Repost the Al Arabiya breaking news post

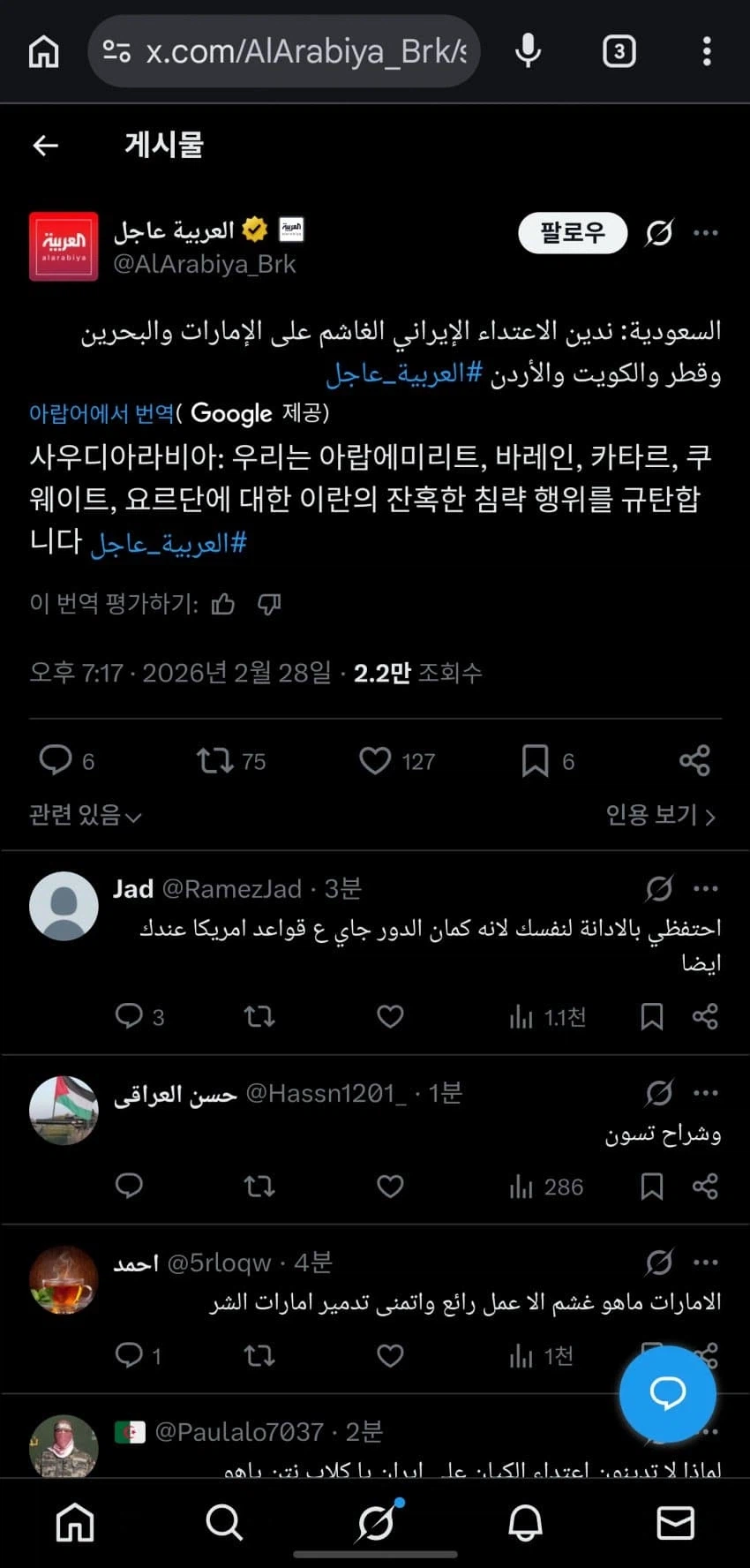[214, 760]
